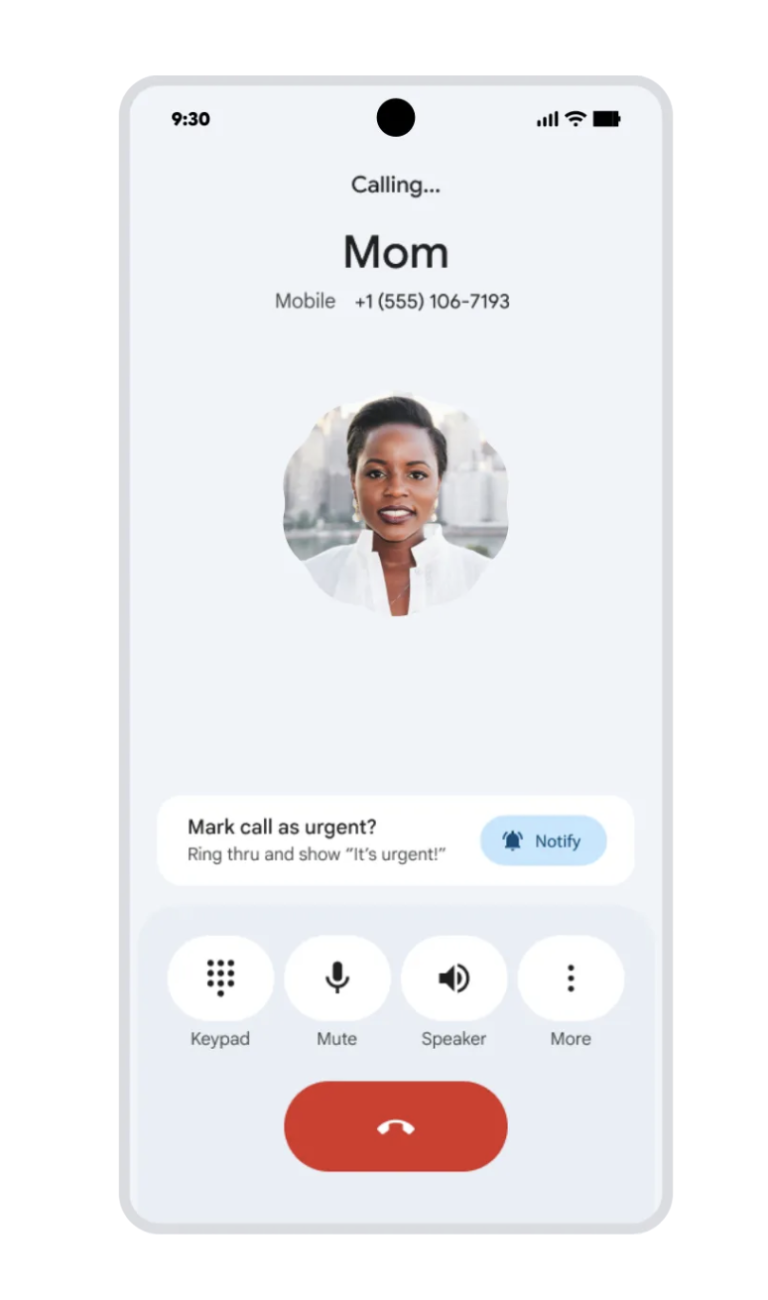End the call to Mom
This screenshot has width=768, height=1300.
pos(396,1126)
